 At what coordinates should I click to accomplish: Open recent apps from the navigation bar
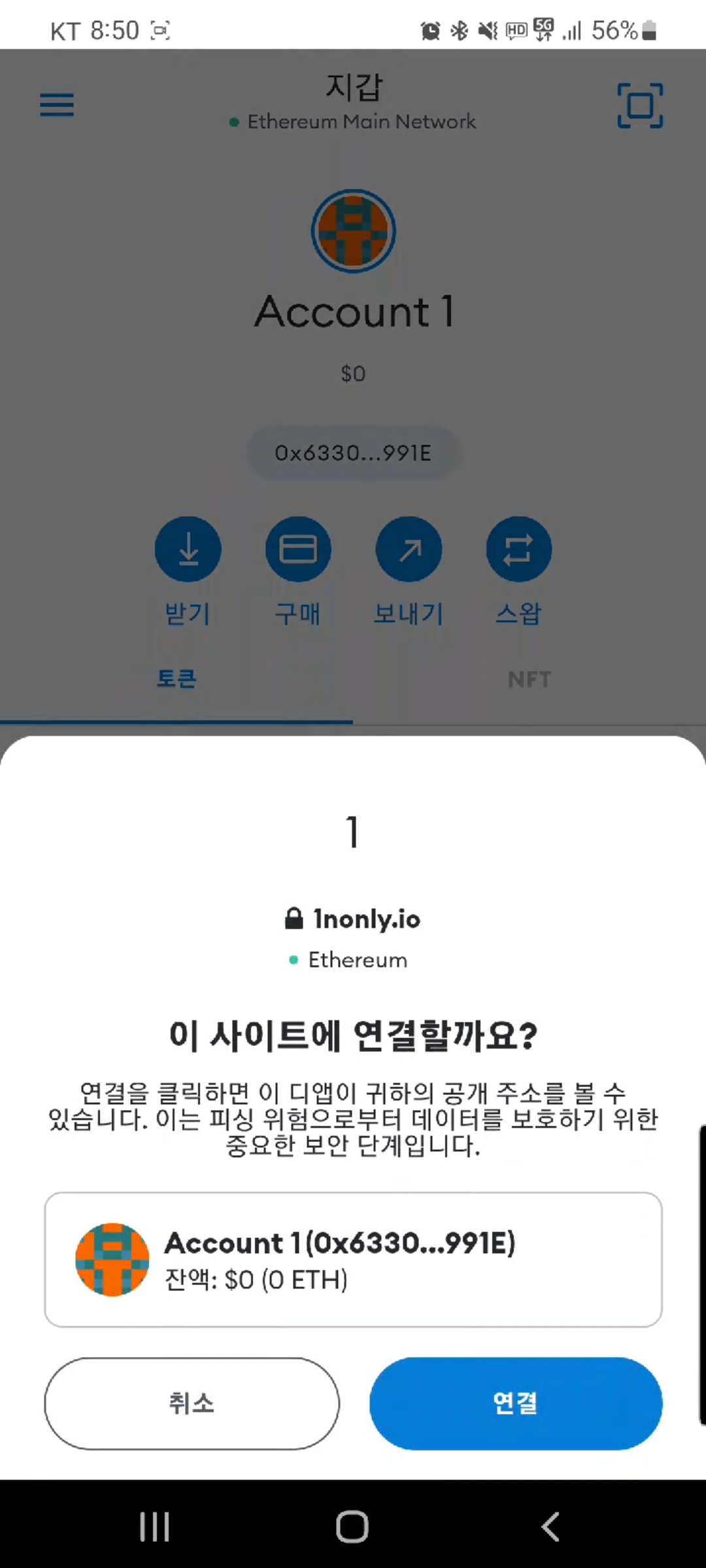point(155,1527)
